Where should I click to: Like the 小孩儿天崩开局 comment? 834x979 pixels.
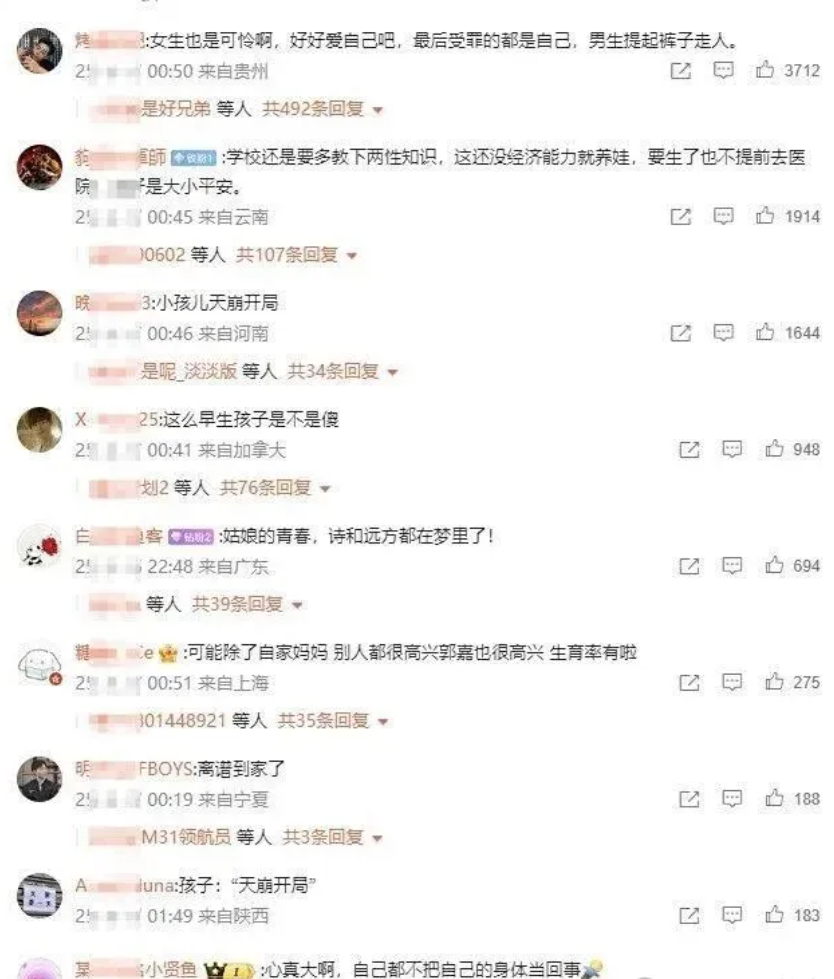(766, 333)
